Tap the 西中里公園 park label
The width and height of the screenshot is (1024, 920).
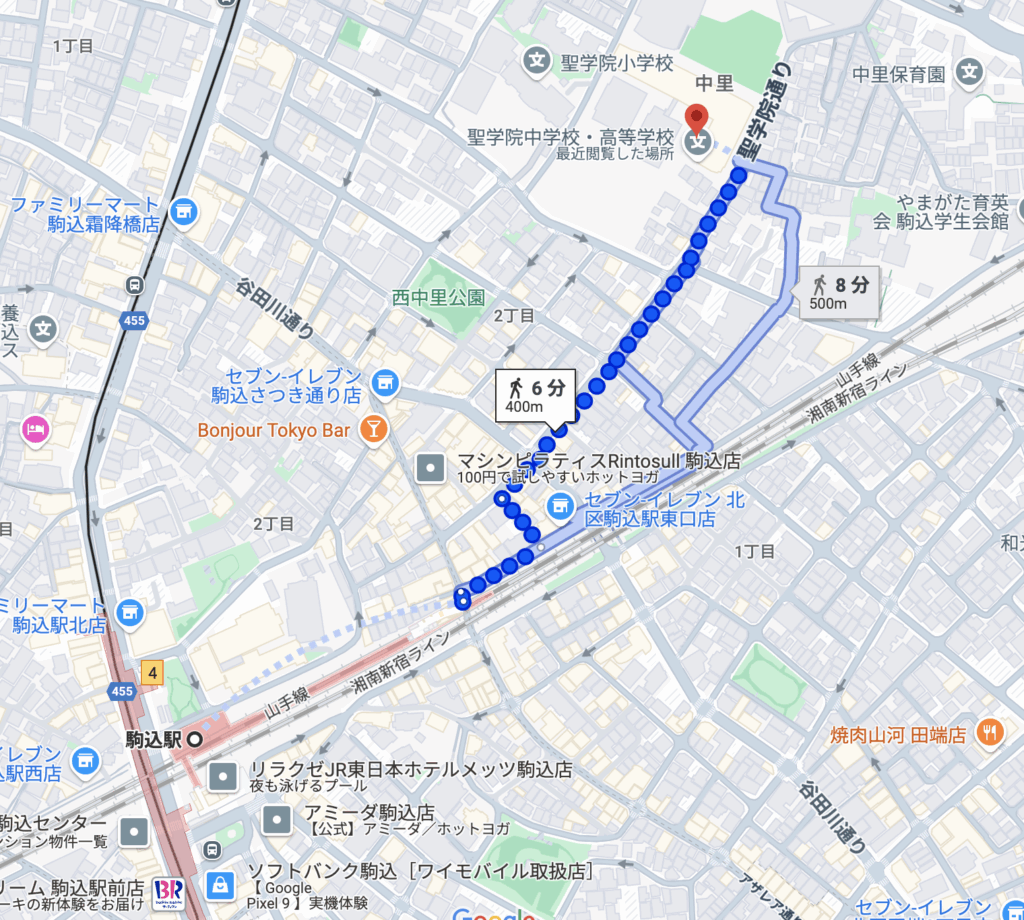pyautogui.click(x=438, y=297)
